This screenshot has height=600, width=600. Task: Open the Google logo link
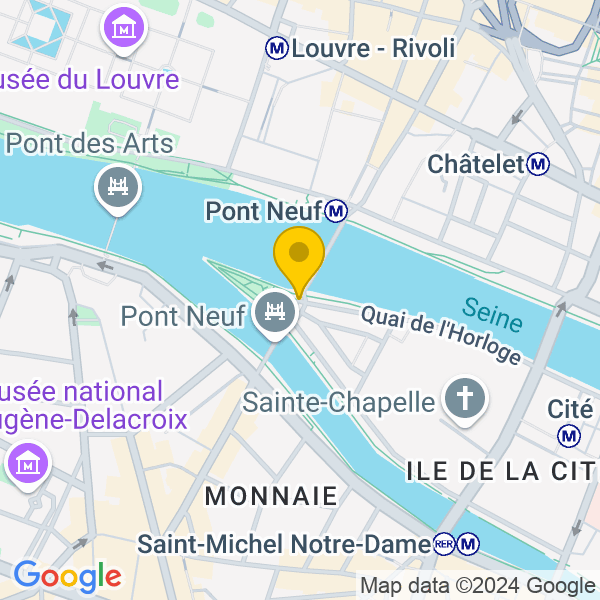(x=67, y=576)
